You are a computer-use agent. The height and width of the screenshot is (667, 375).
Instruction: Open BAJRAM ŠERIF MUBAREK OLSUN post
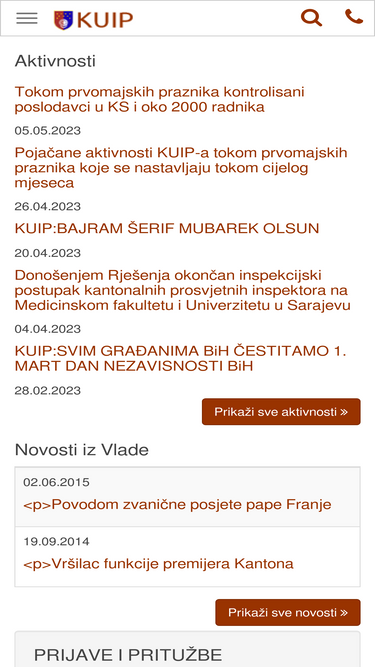pos(167,229)
